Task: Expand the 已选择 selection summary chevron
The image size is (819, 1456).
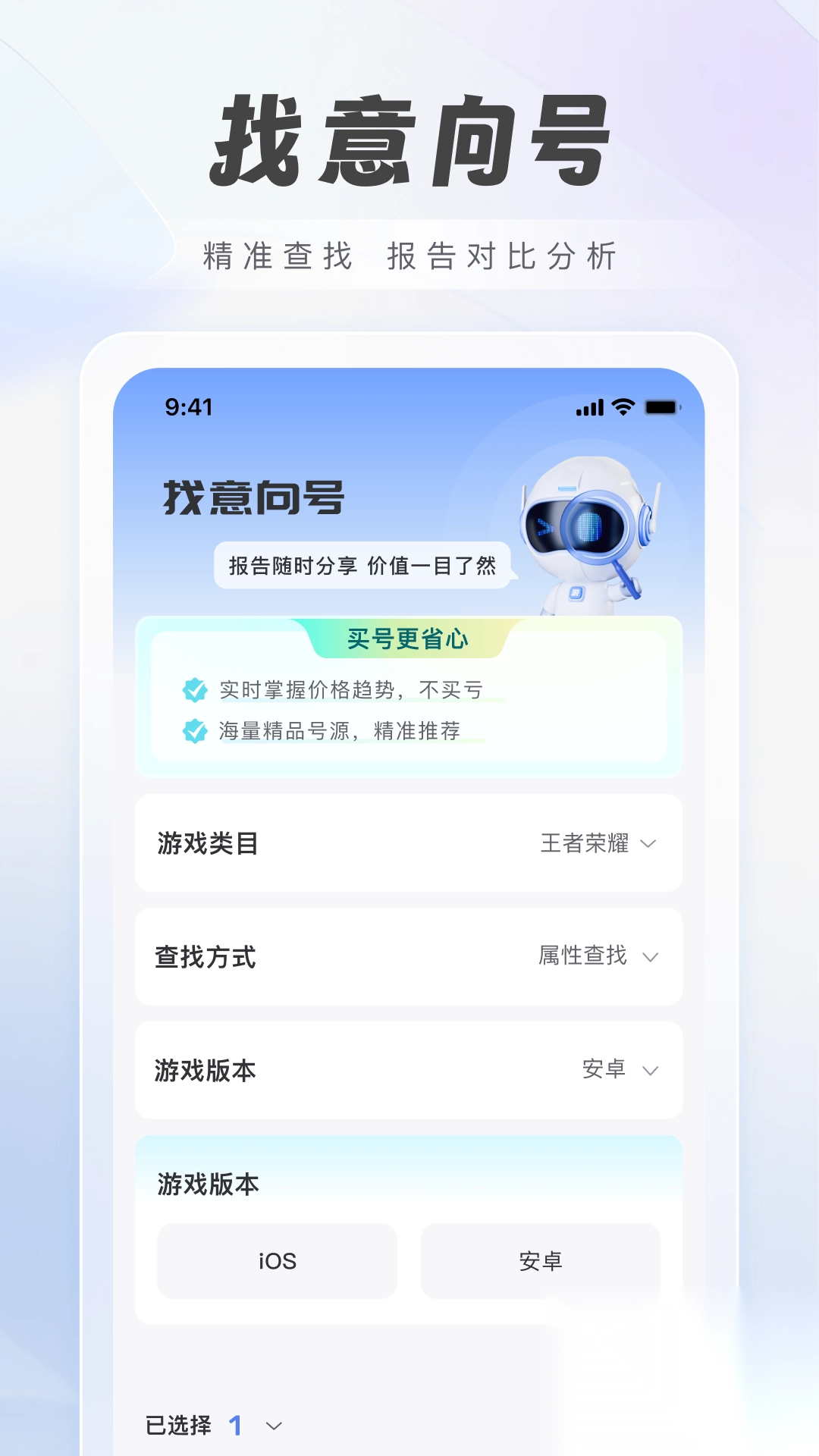Action: [x=273, y=1424]
